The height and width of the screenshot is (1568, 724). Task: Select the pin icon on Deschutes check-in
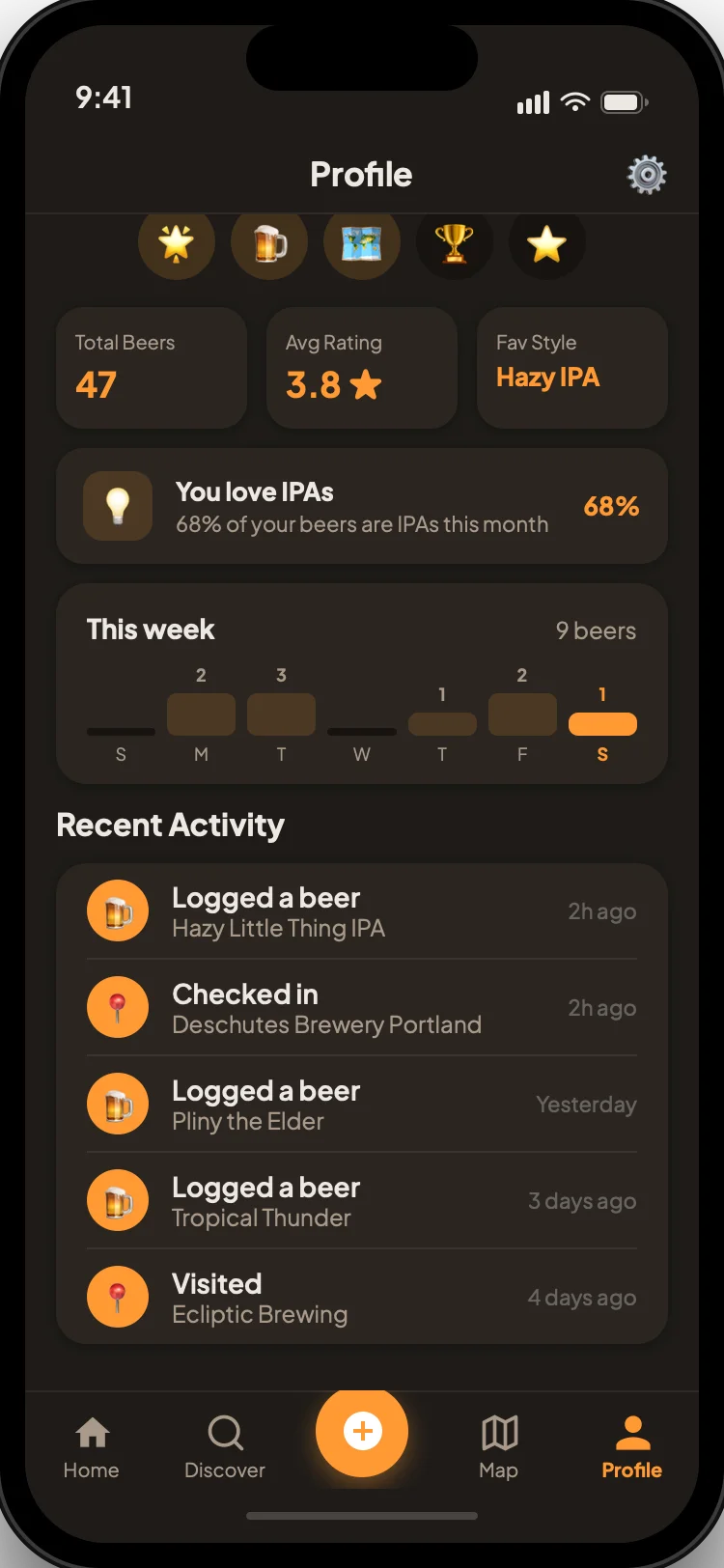[118, 1007]
